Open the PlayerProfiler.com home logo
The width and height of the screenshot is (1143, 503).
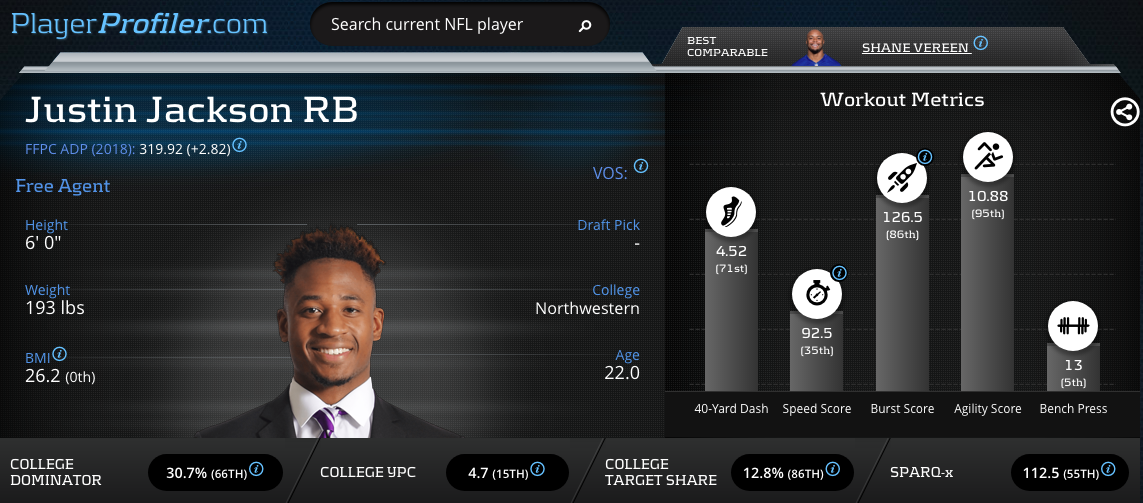click(x=139, y=24)
